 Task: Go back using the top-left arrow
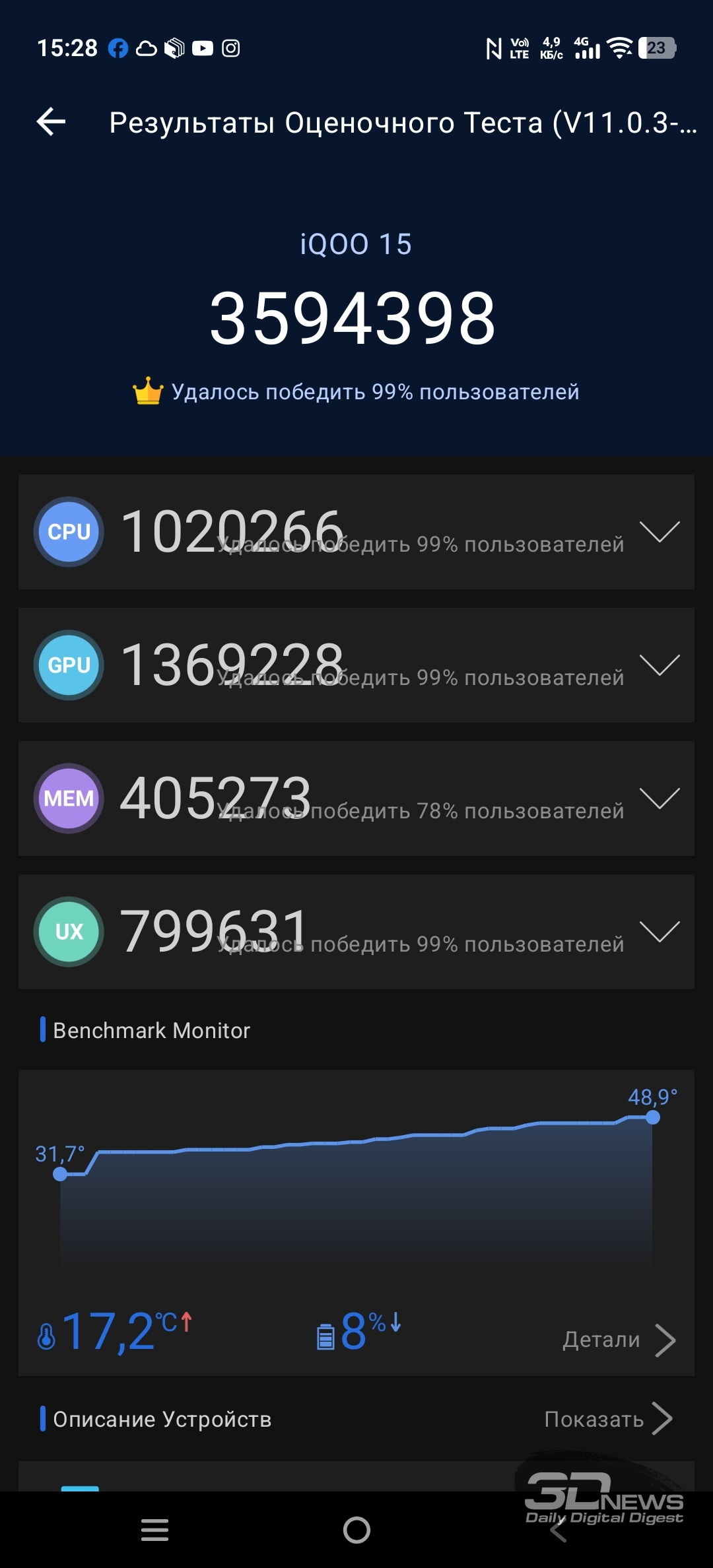(x=51, y=122)
